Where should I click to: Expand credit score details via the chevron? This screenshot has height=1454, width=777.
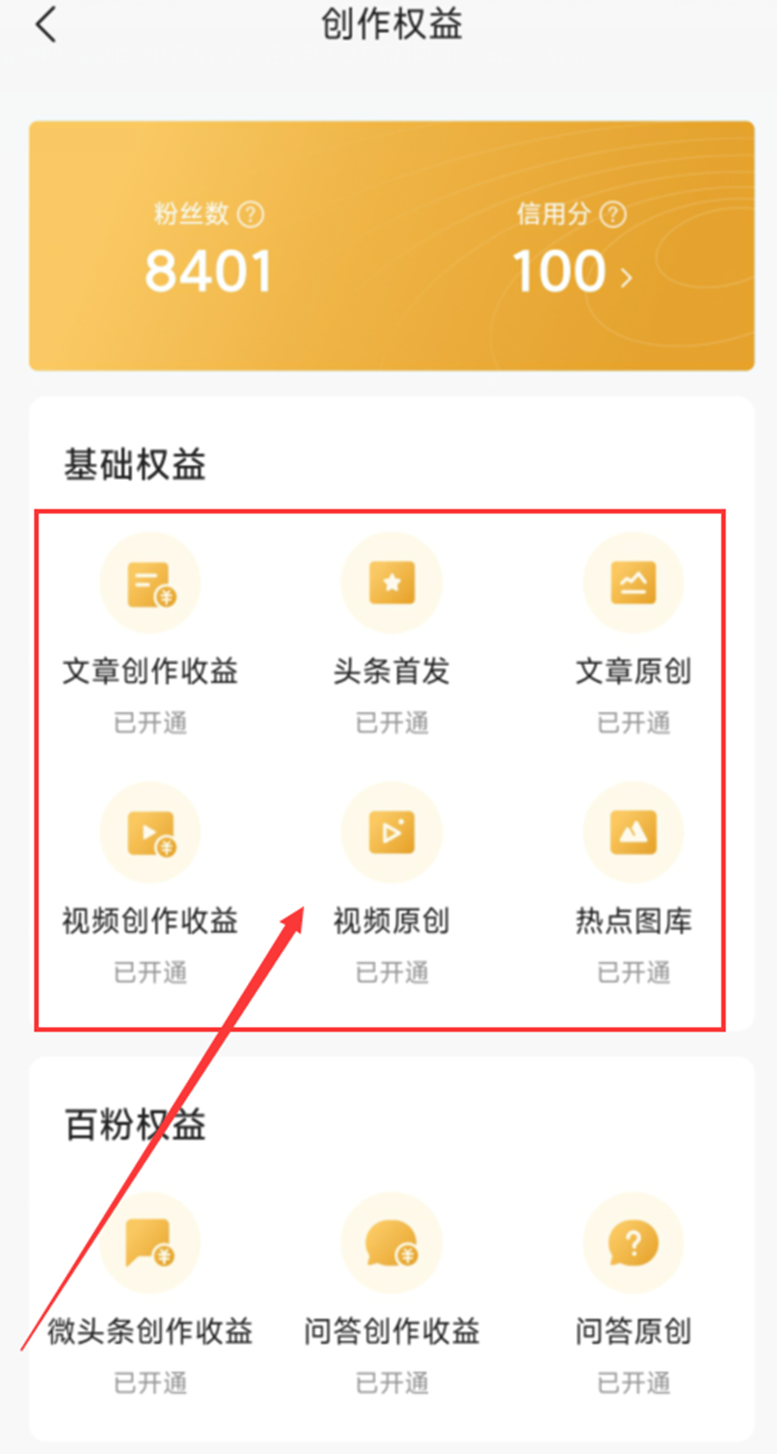(627, 278)
